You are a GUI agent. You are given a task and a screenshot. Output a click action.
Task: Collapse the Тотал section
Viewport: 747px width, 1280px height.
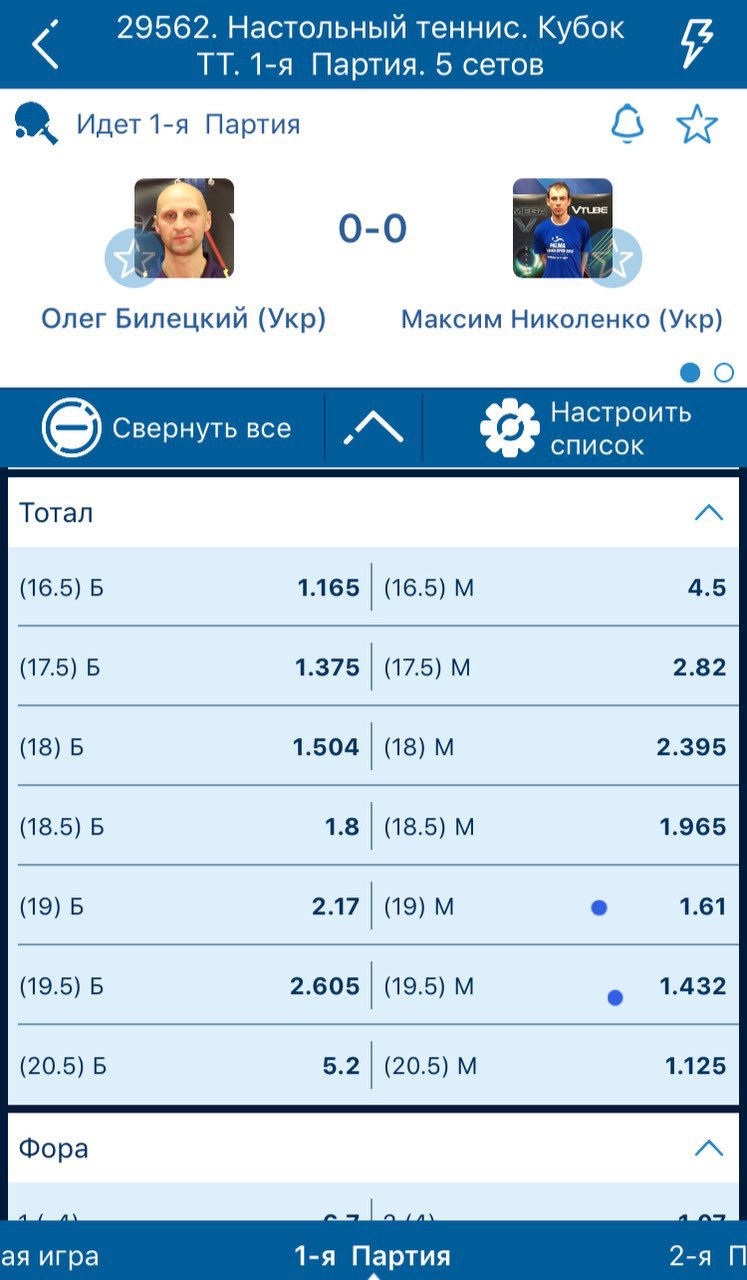pyautogui.click(x=708, y=513)
